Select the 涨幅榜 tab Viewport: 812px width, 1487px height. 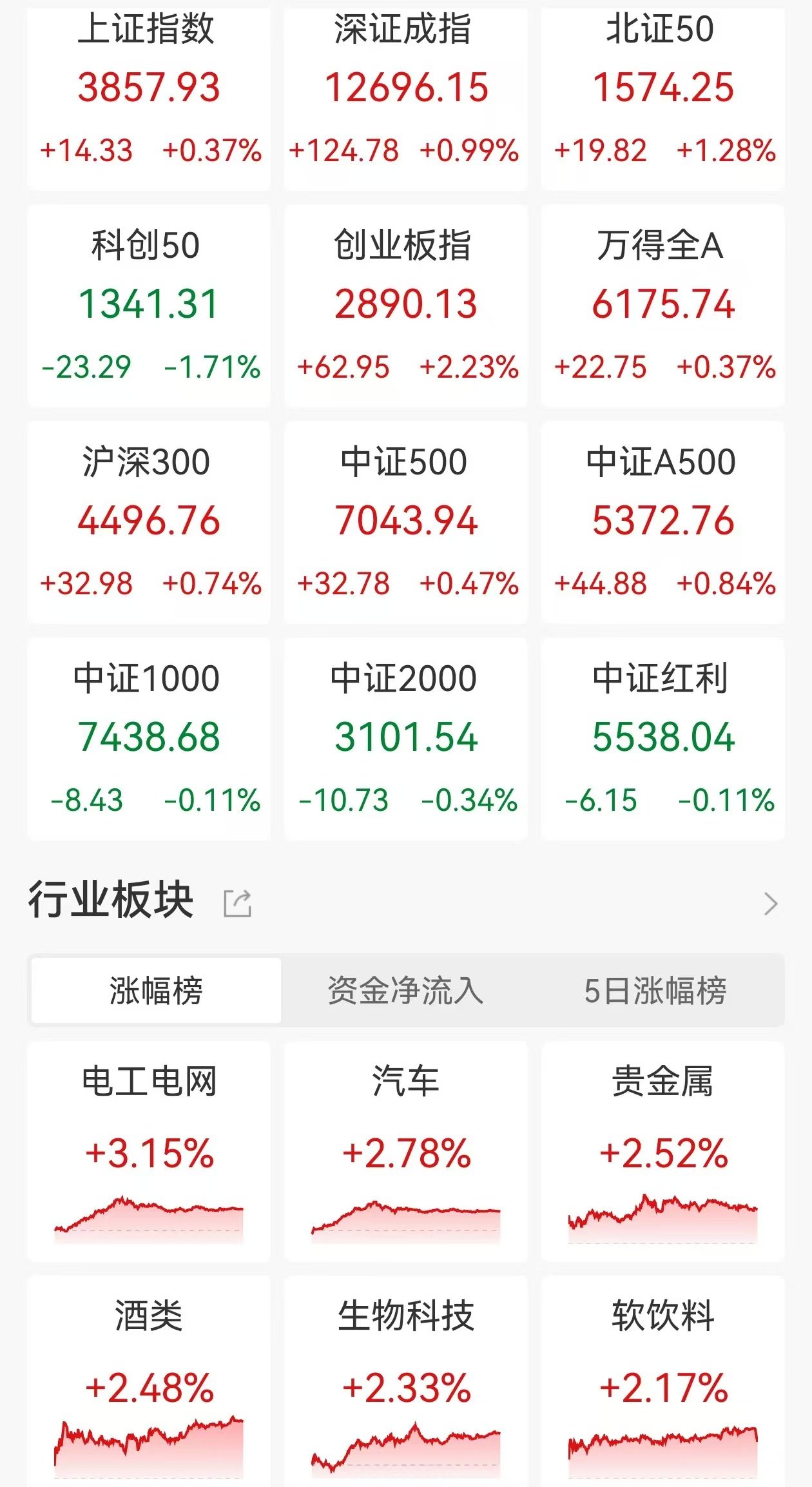(156, 991)
